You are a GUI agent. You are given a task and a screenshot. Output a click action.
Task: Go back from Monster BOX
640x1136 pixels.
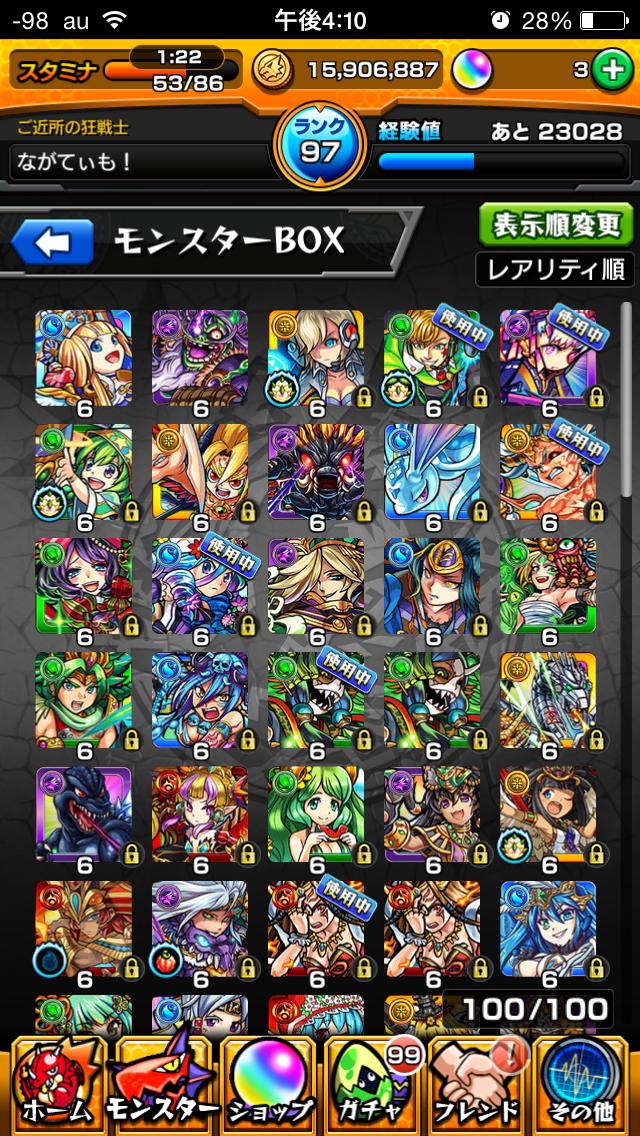coord(53,242)
